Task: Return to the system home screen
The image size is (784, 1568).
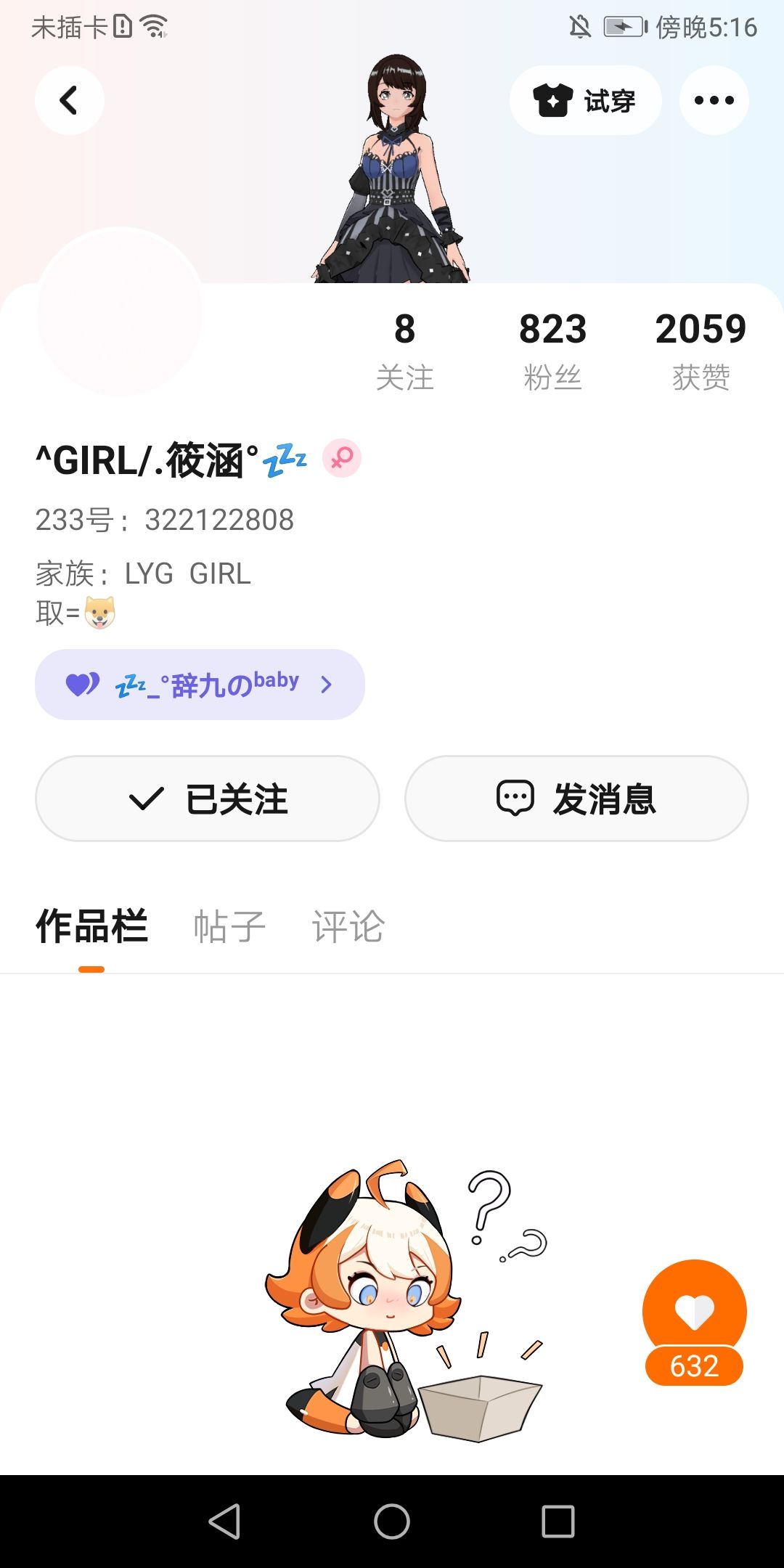Action: coord(392,1521)
